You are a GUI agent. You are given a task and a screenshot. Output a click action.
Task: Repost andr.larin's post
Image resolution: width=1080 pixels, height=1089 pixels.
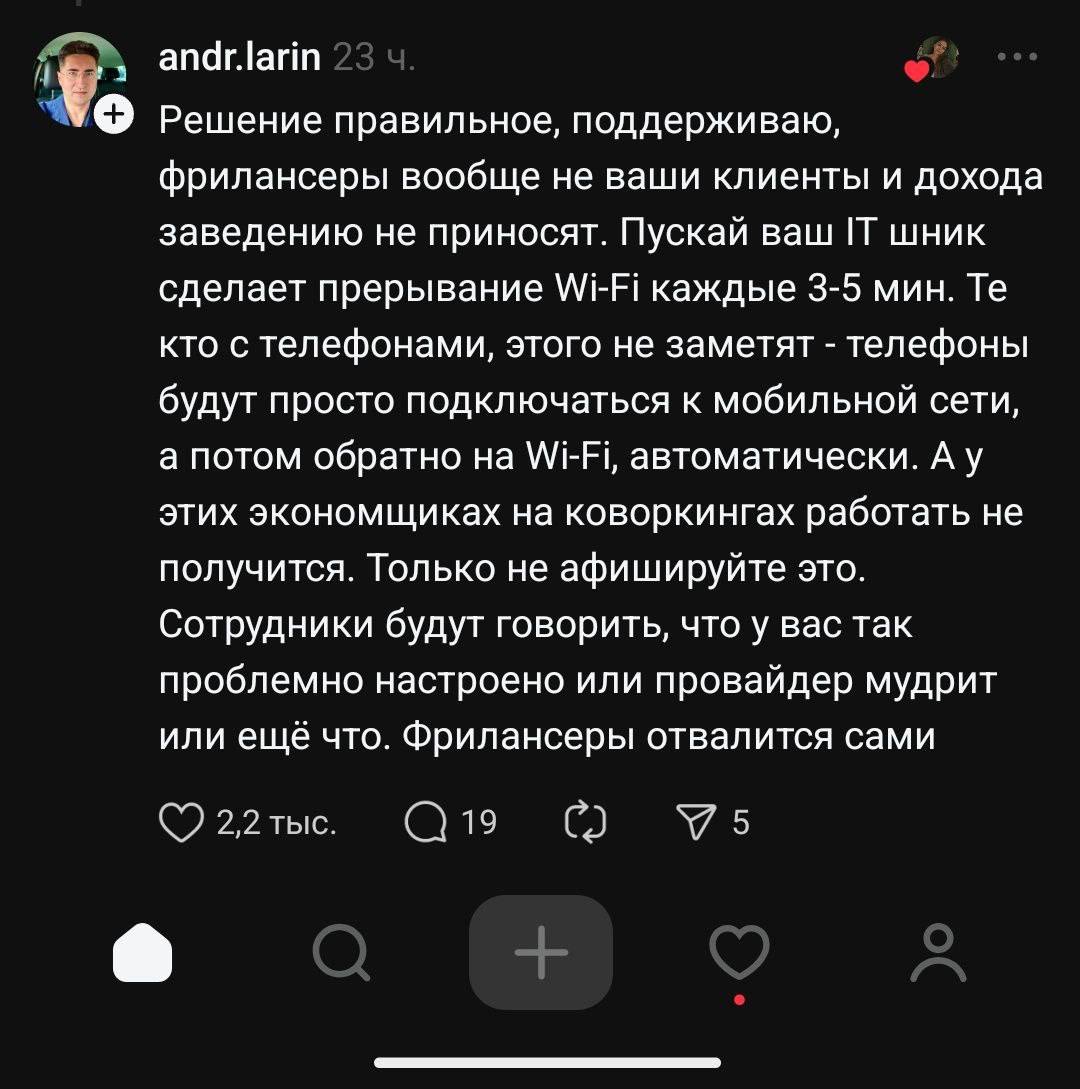tap(585, 822)
